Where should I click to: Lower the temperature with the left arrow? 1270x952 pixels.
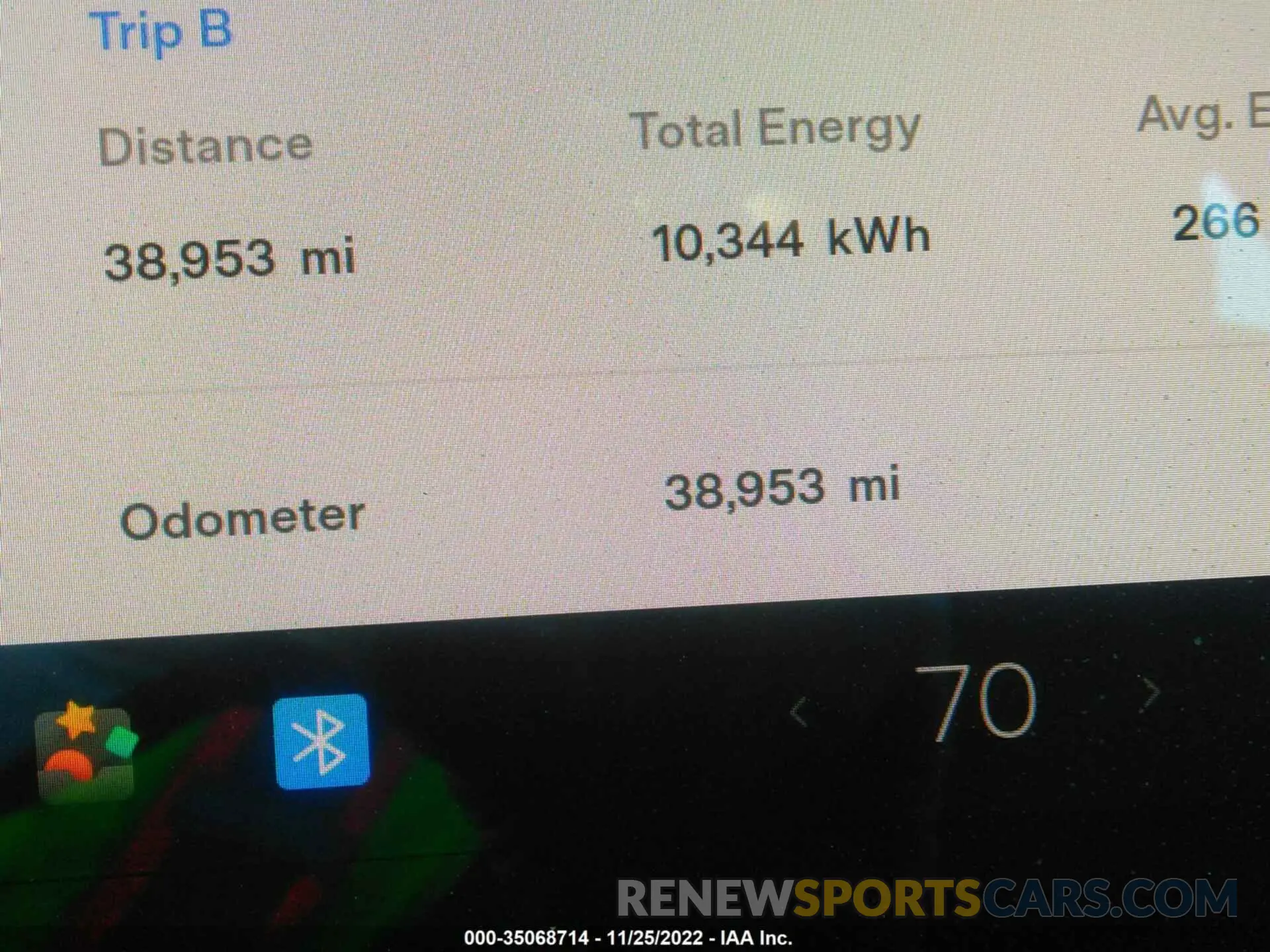799,713
